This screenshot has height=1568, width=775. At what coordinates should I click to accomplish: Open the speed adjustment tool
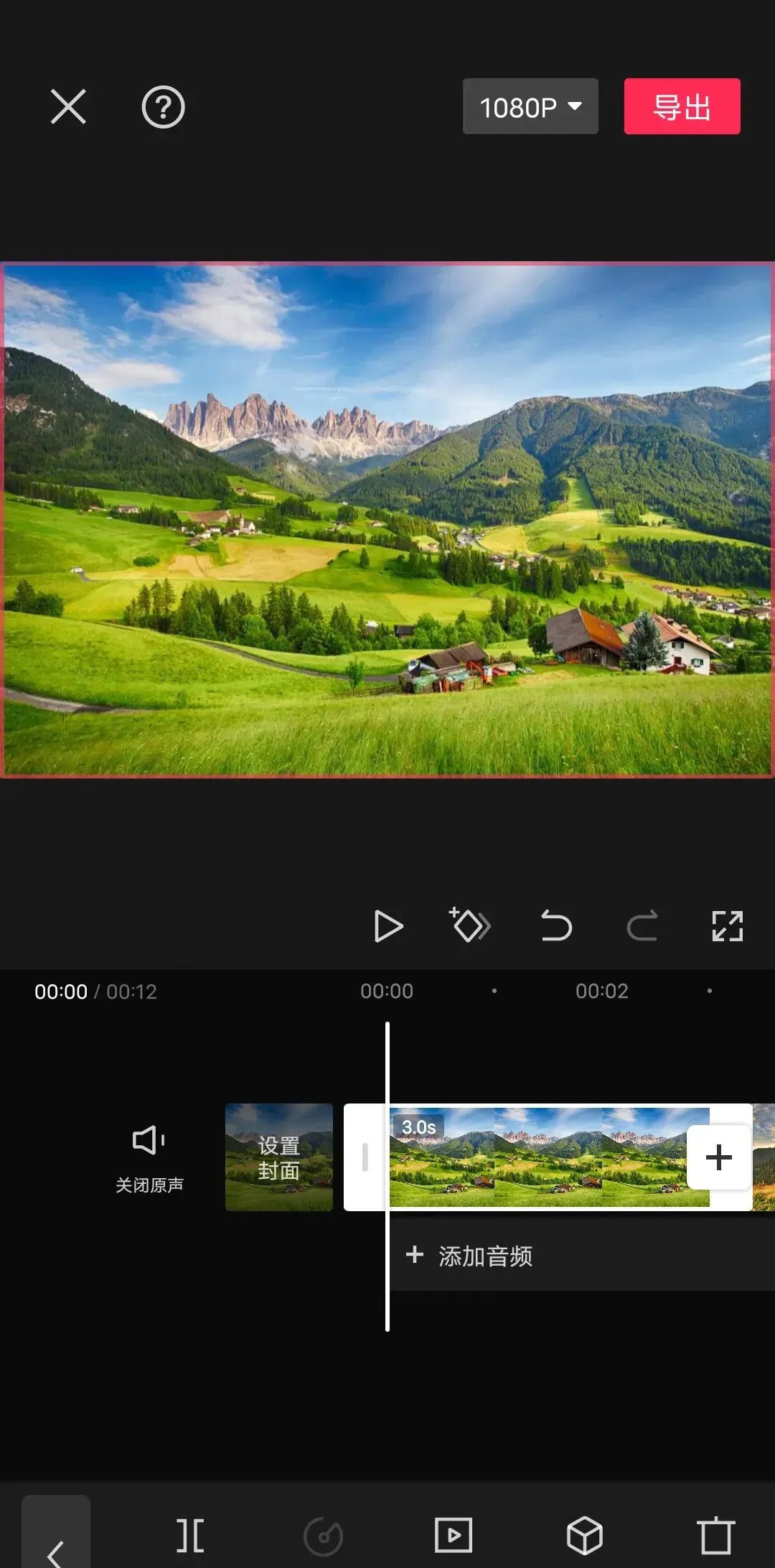coord(323,1536)
